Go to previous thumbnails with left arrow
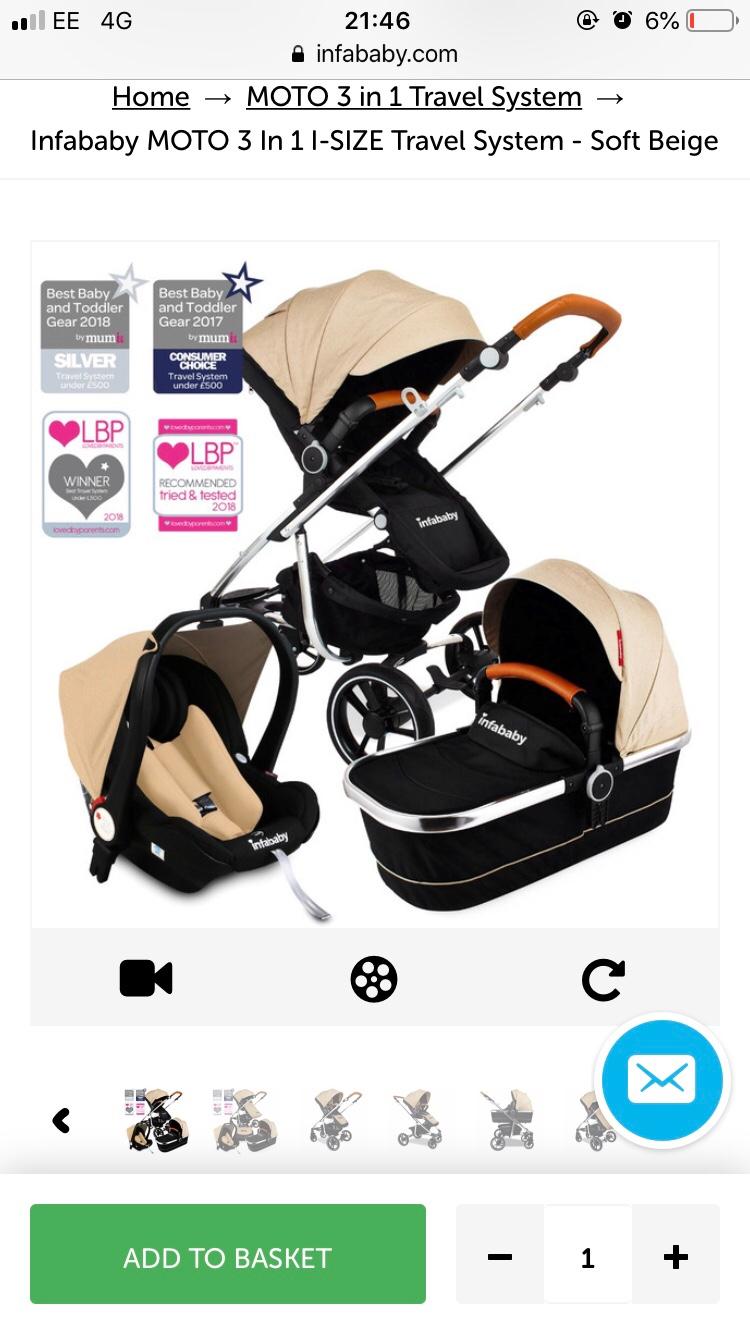The image size is (750, 1334). pyautogui.click(x=61, y=1120)
